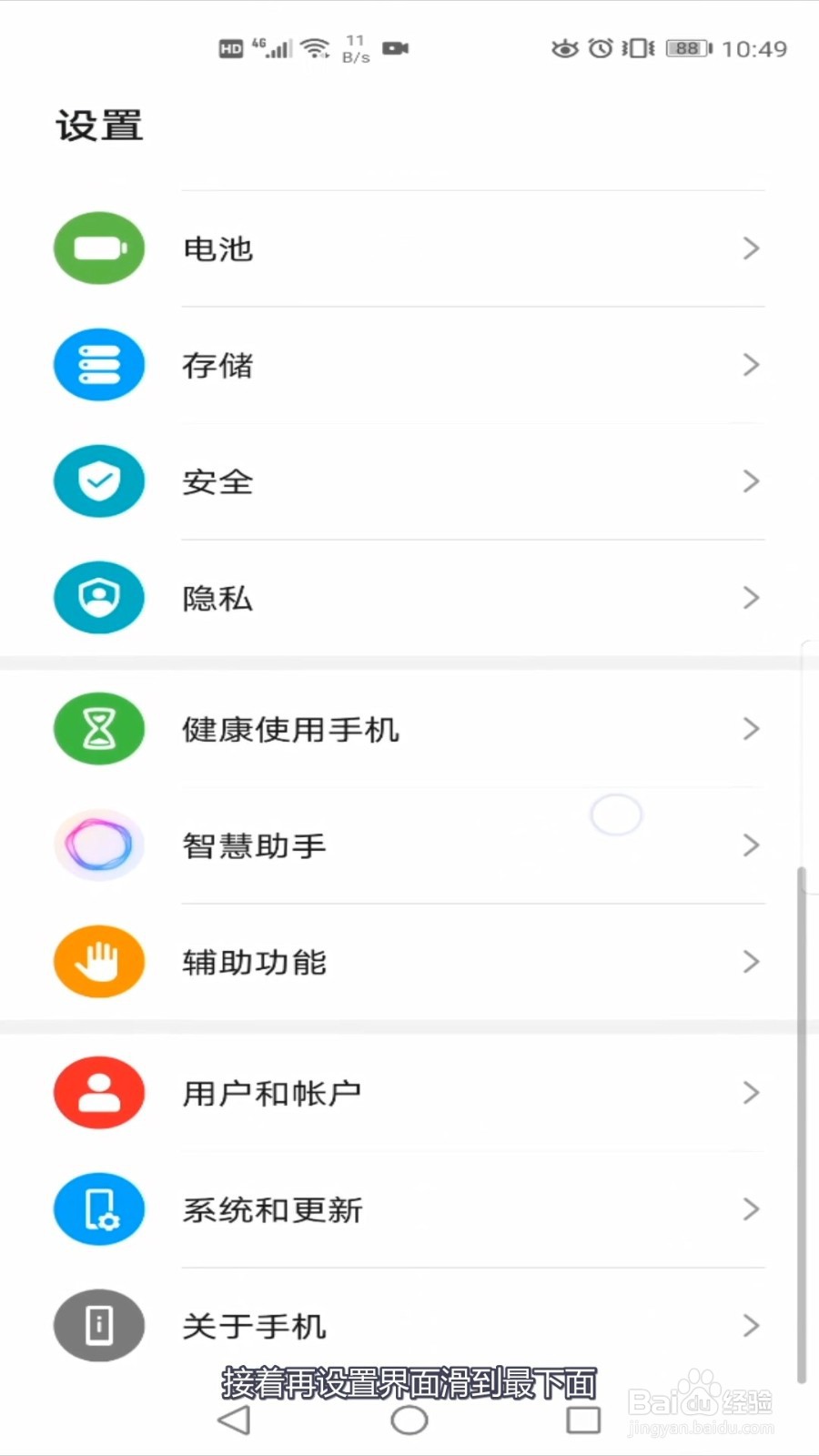819x1456 pixels.
Task: Open the Digital Balance (健康使用手机) hourglass icon
Action: (x=99, y=728)
